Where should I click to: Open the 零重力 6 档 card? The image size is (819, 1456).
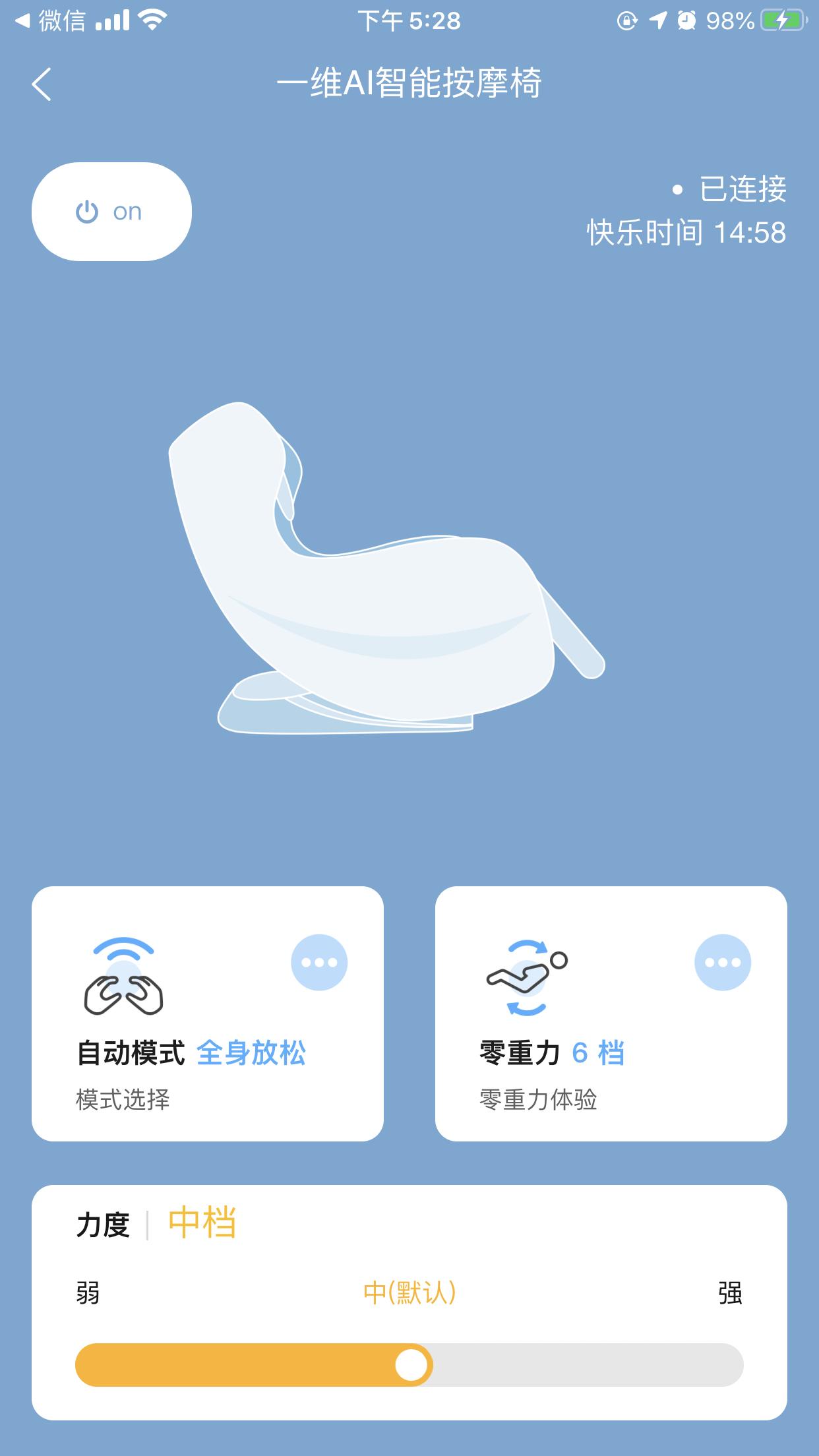click(x=580, y=1055)
